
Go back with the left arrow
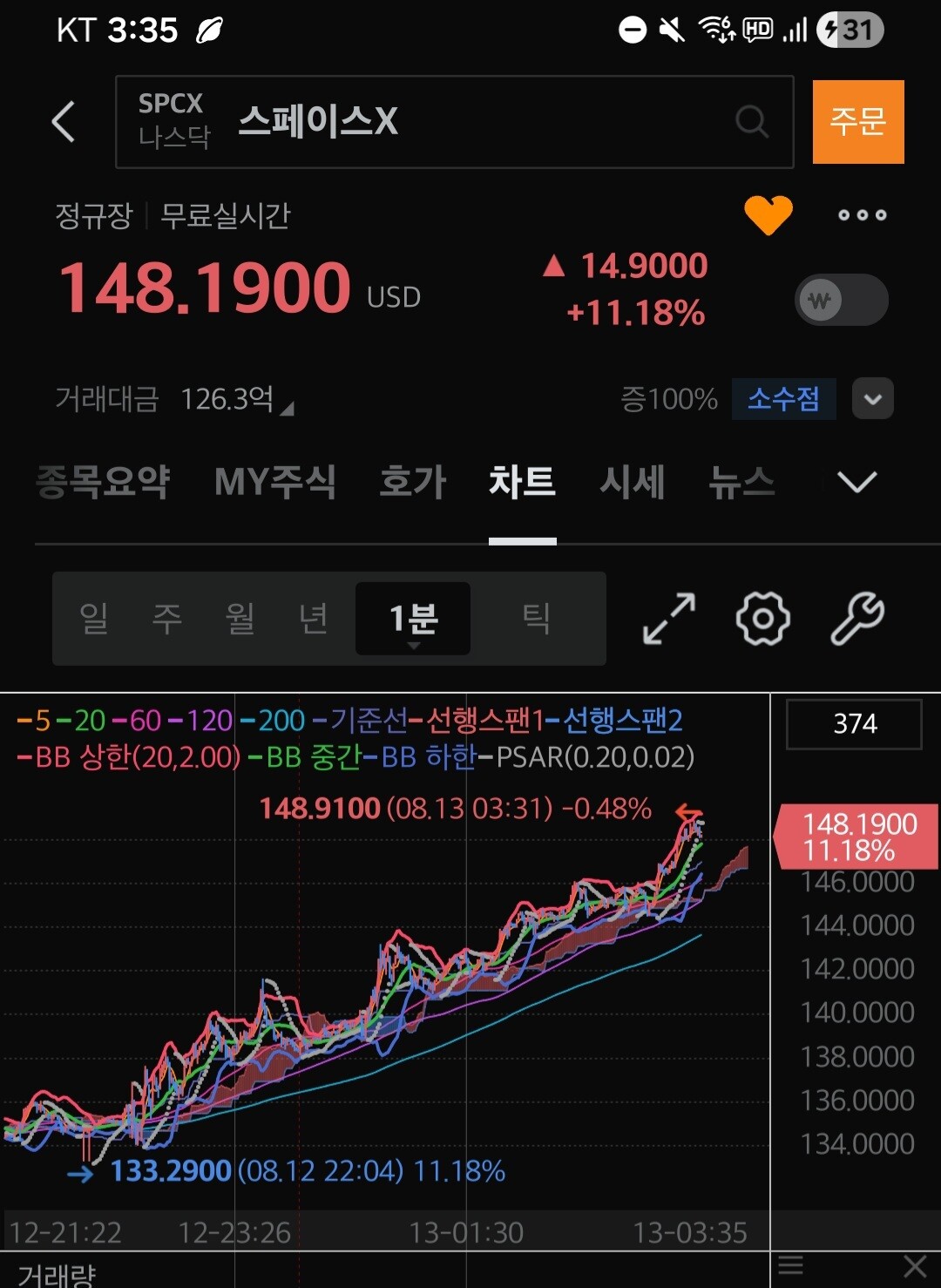(x=64, y=121)
